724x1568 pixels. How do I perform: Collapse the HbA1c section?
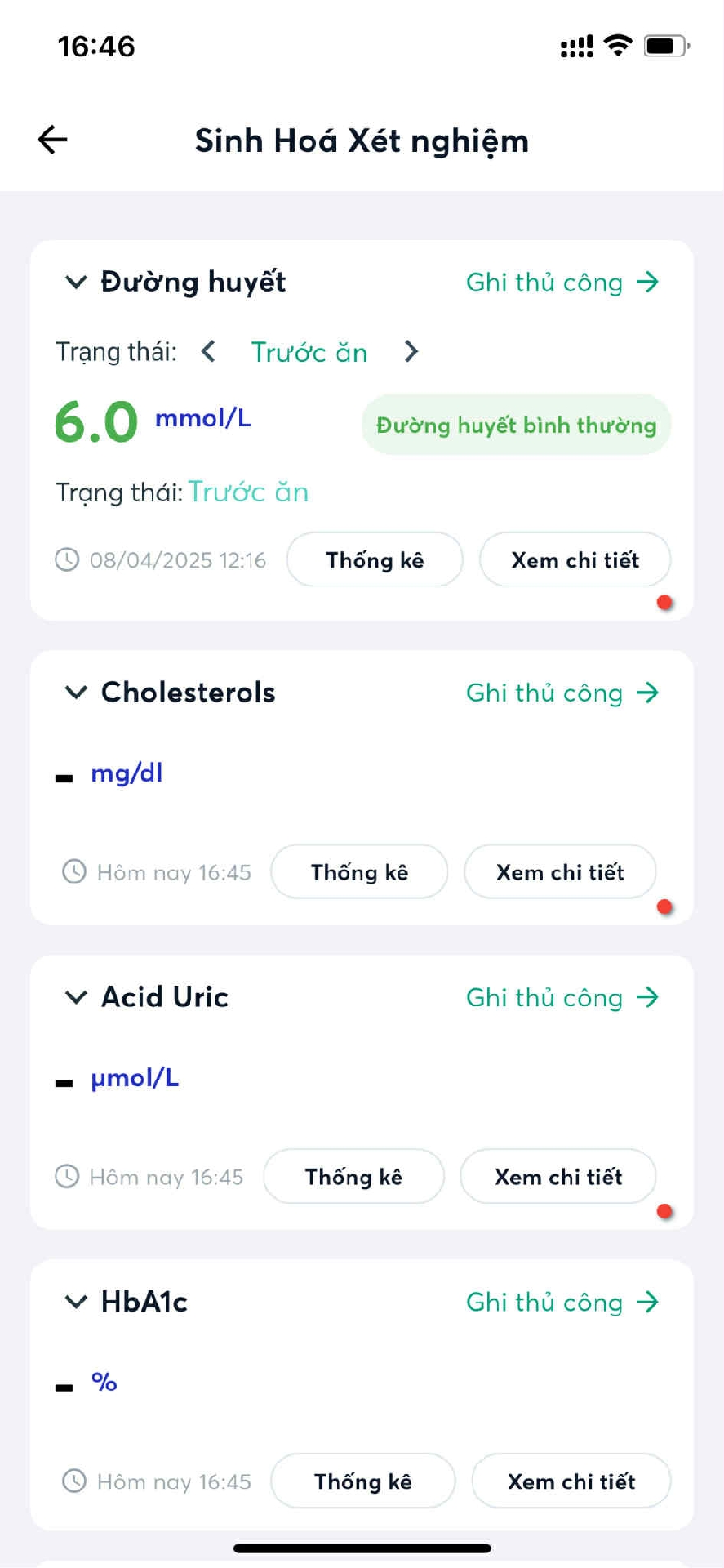pos(76,1302)
